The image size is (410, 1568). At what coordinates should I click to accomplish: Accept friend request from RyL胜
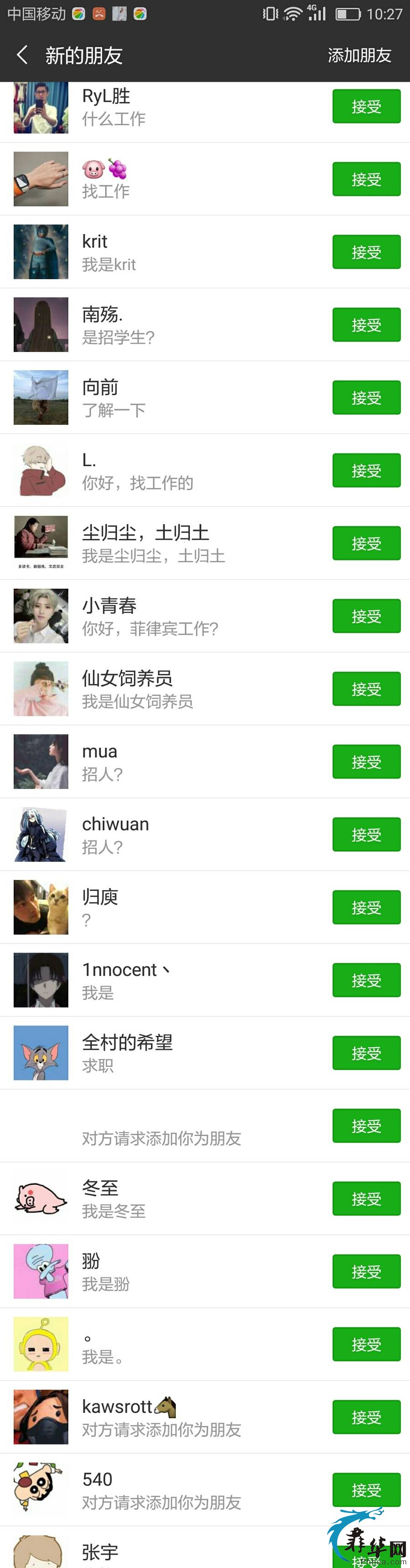tap(366, 107)
